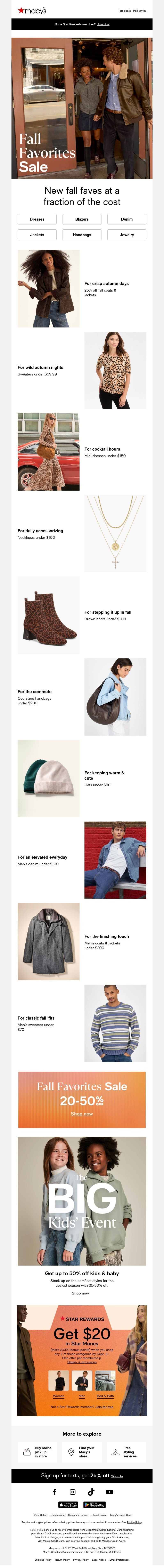View the Jewelry category

tap(126, 234)
